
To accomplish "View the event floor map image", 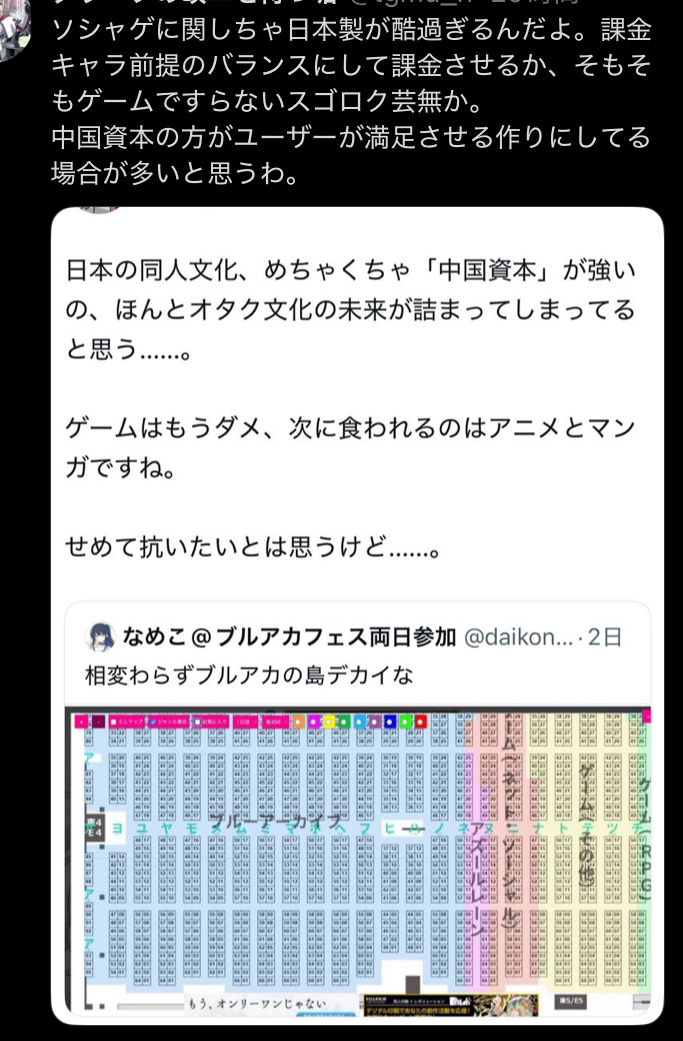I will (357, 858).
